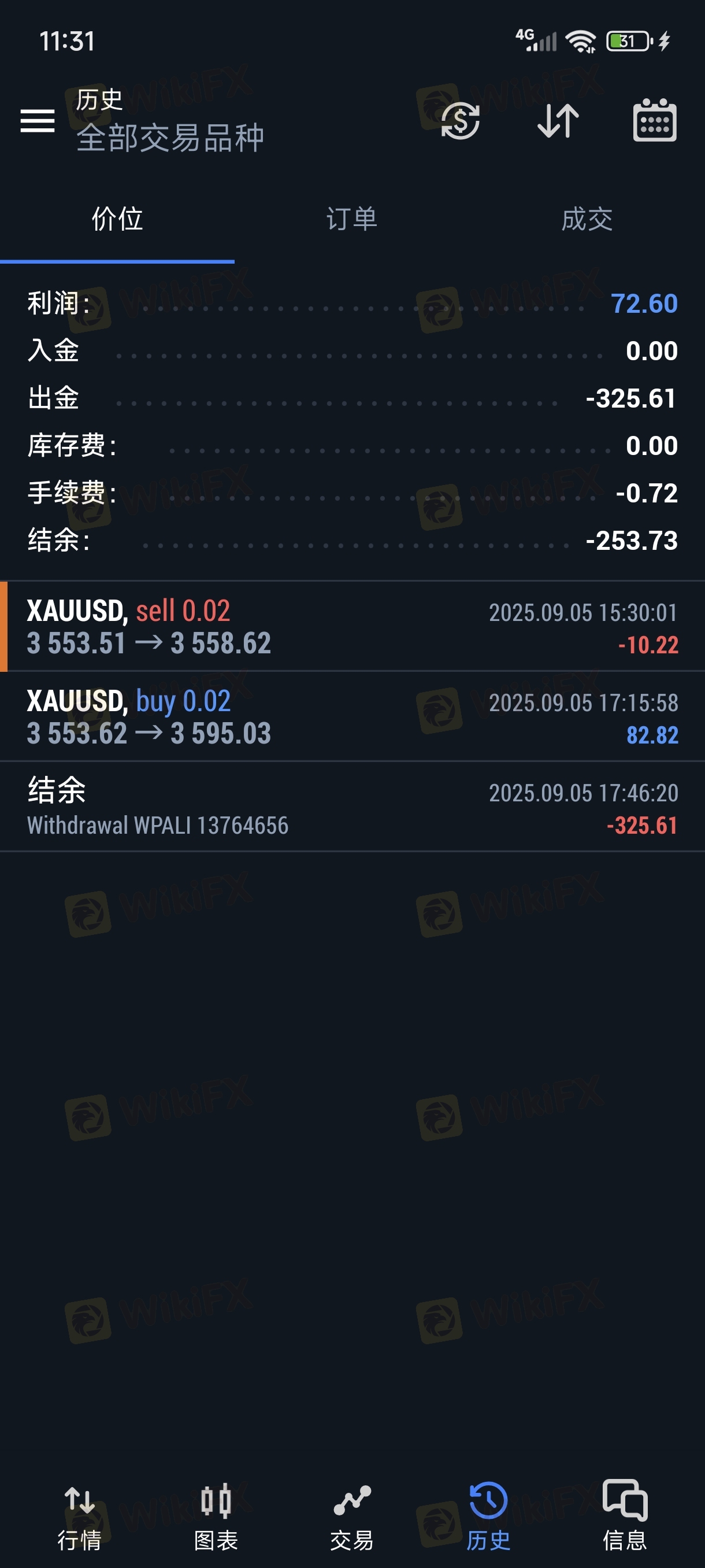Open the XAUUSD buy 0.02 position
The image size is (705, 1568).
(x=353, y=716)
